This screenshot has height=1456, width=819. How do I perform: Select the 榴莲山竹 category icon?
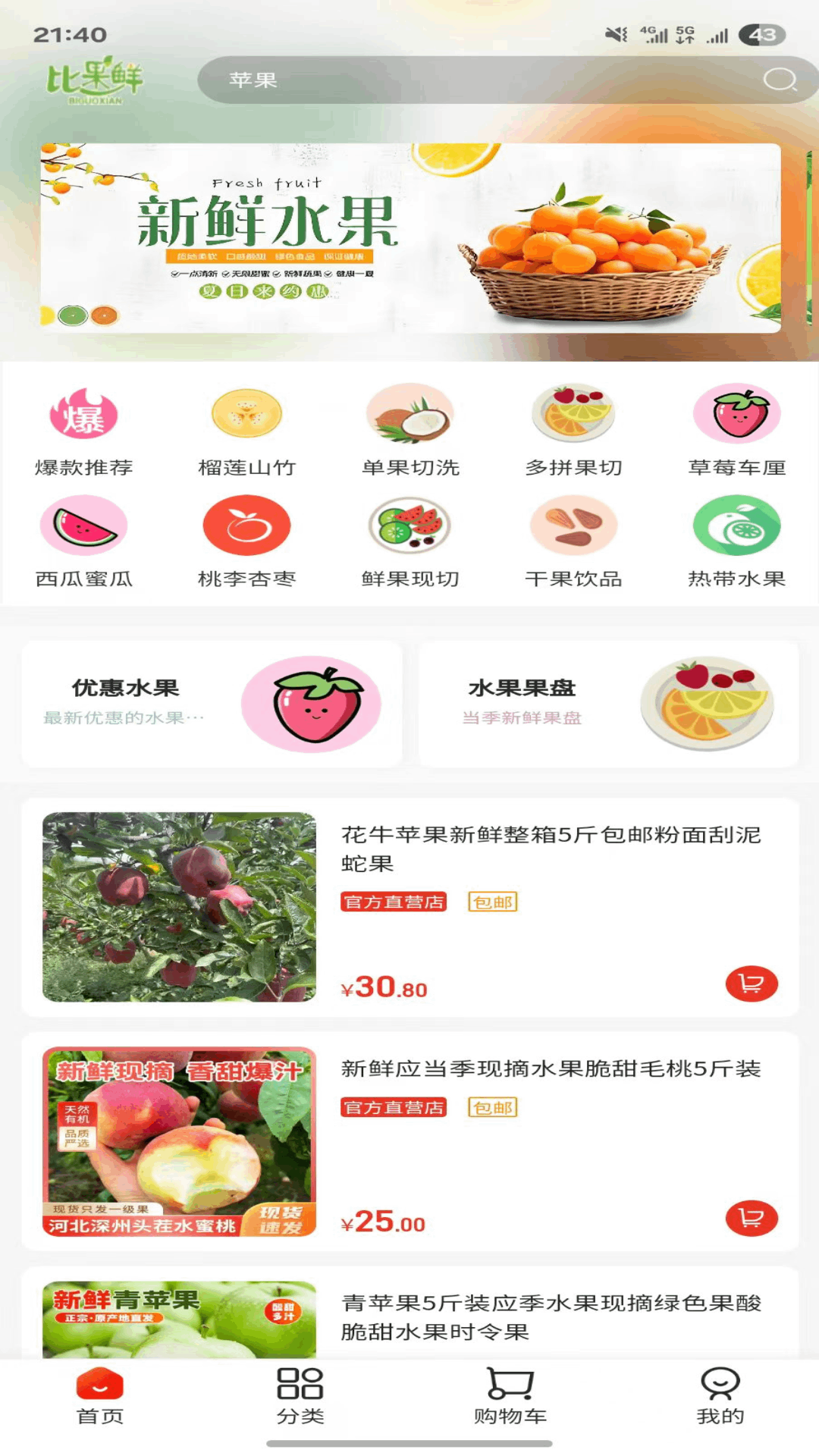click(x=246, y=413)
